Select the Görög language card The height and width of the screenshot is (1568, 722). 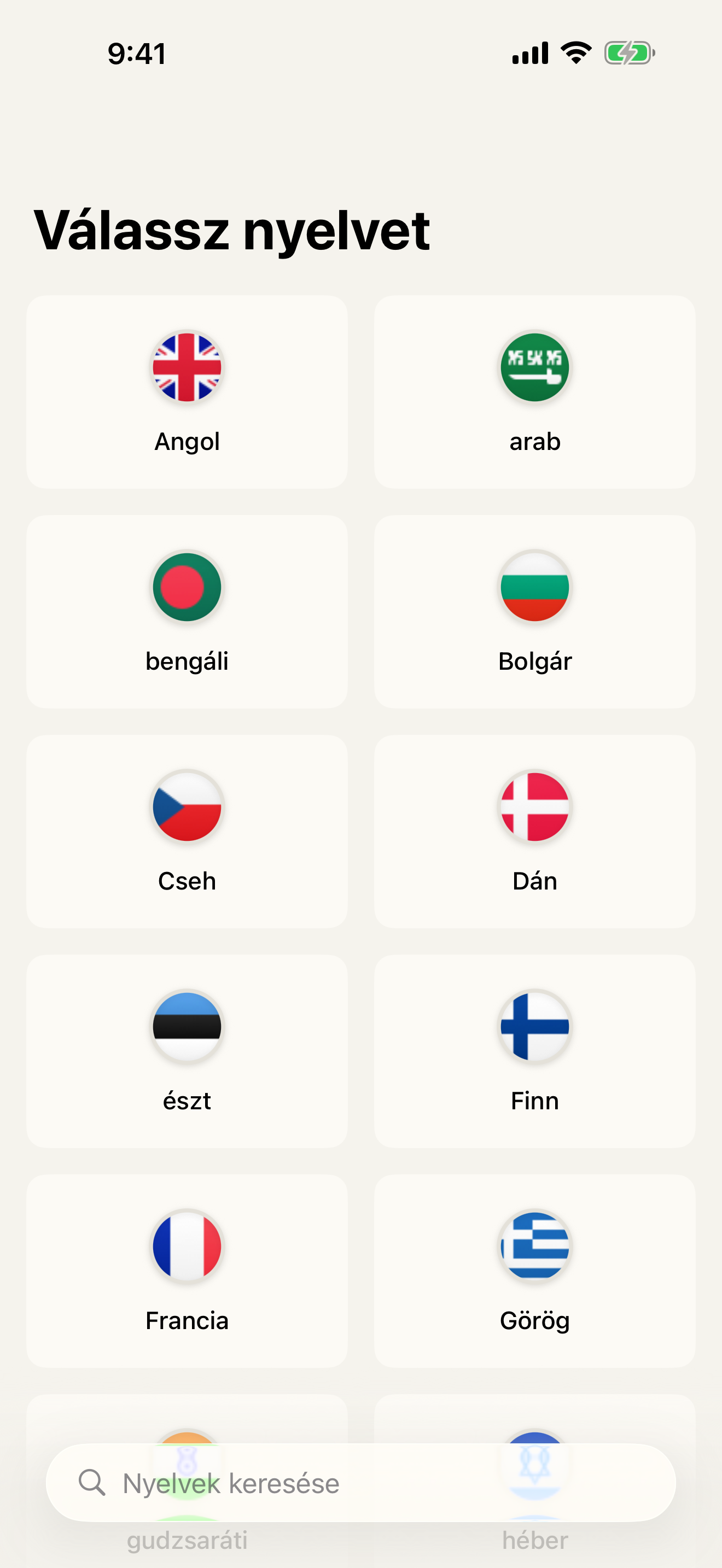click(534, 1271)
